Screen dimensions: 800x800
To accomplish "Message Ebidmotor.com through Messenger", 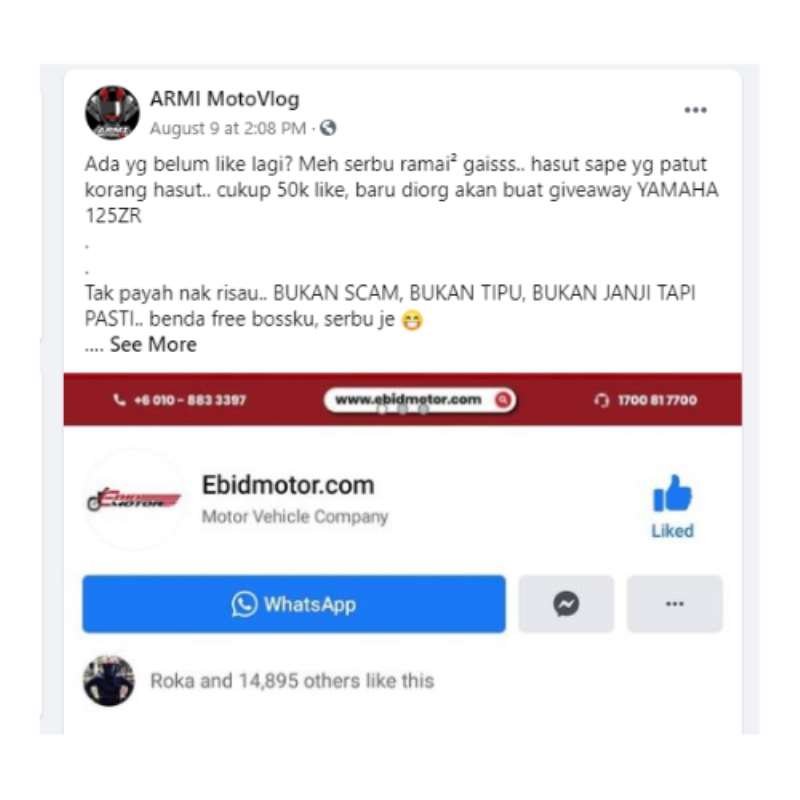I will [x=566, y=604].
